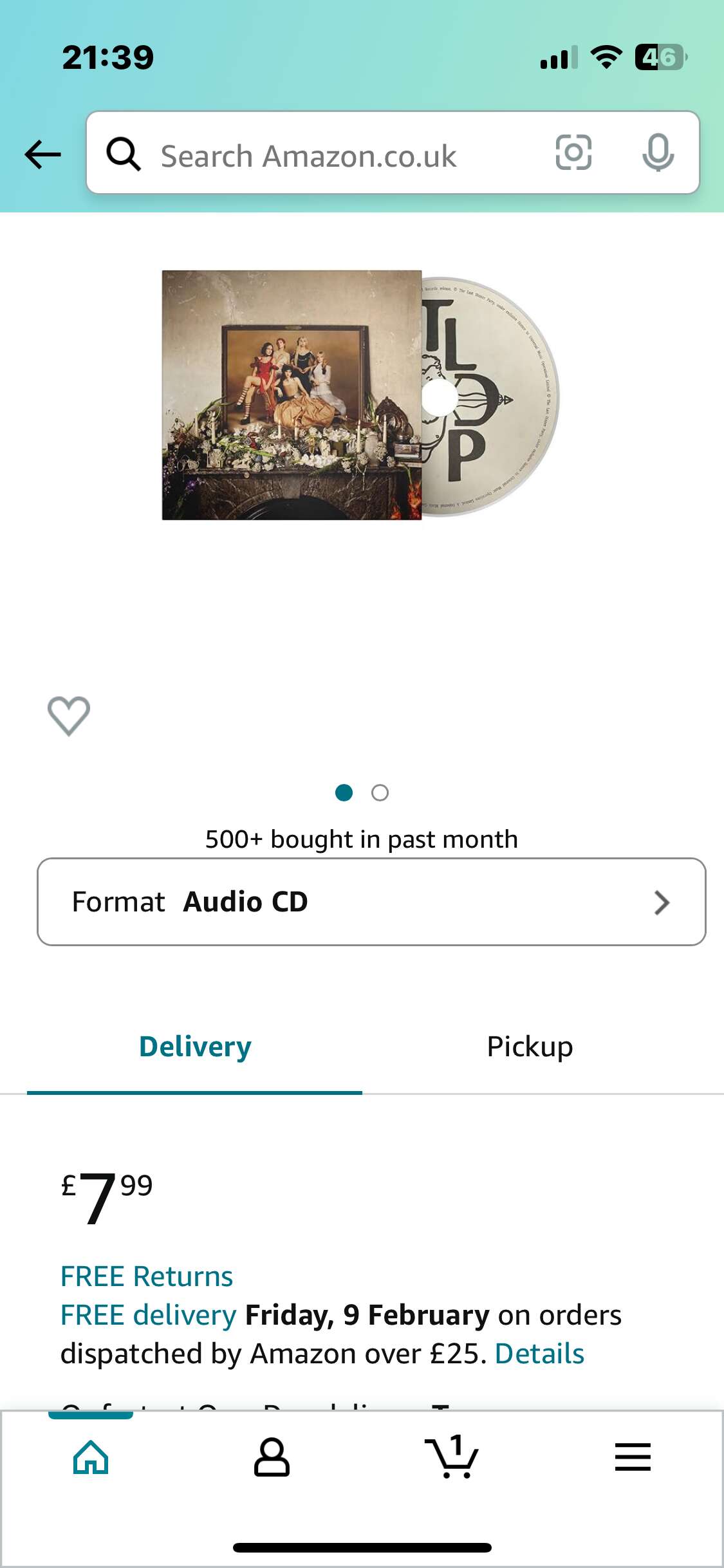Open the FREE Returns link
Screen dimensions: 724x1568
pyautogui.click(x=147, y=1276)
